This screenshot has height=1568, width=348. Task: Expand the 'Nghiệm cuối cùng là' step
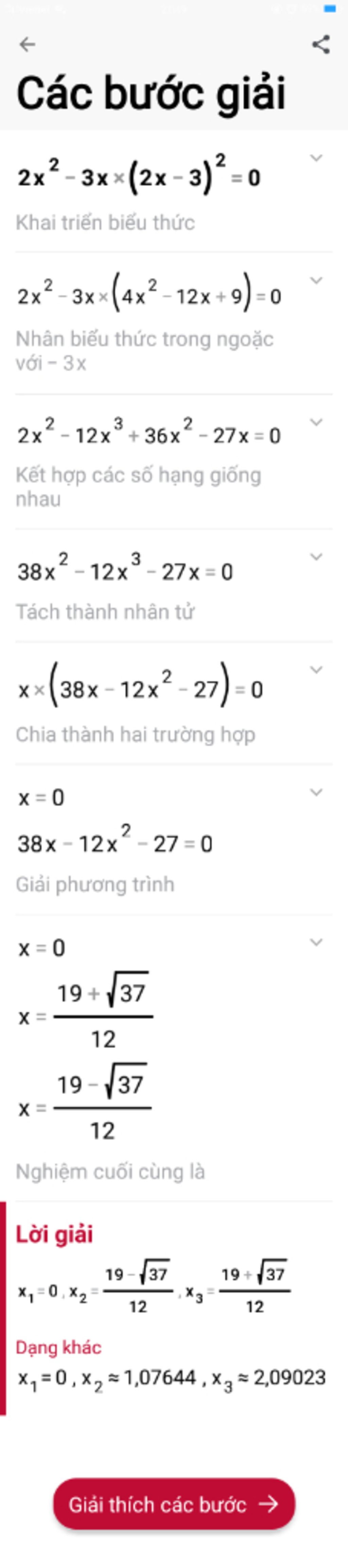pos(316,942)
